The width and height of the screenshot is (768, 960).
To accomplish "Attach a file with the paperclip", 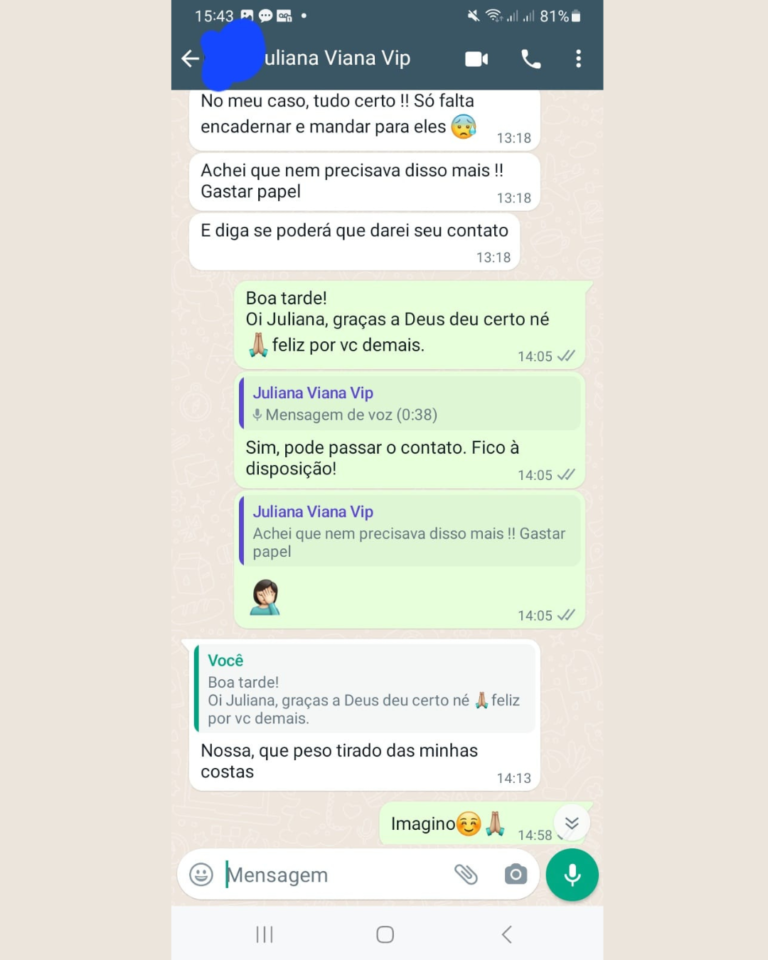I will pyautogui.click(x=466, y=875).
